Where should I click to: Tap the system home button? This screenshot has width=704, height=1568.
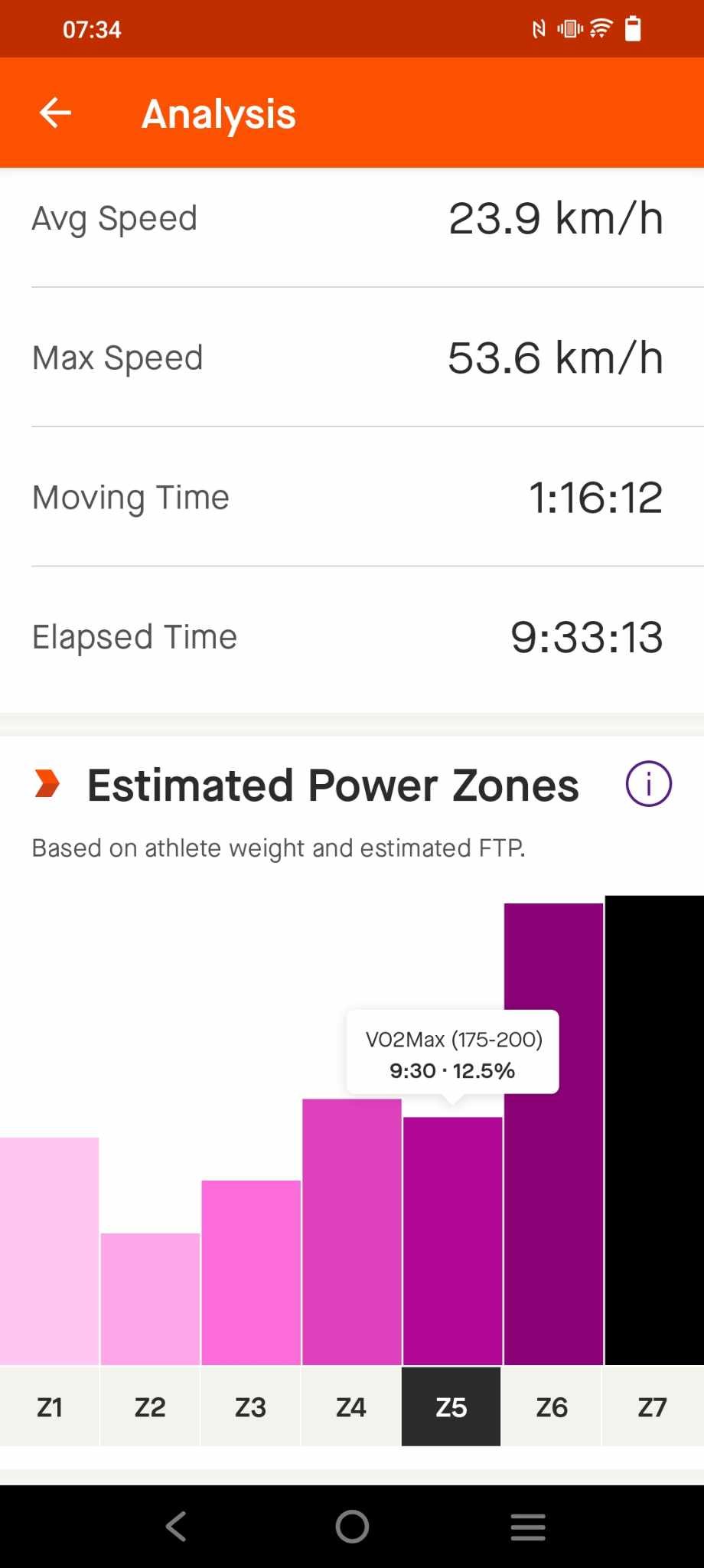[352, 1527]
